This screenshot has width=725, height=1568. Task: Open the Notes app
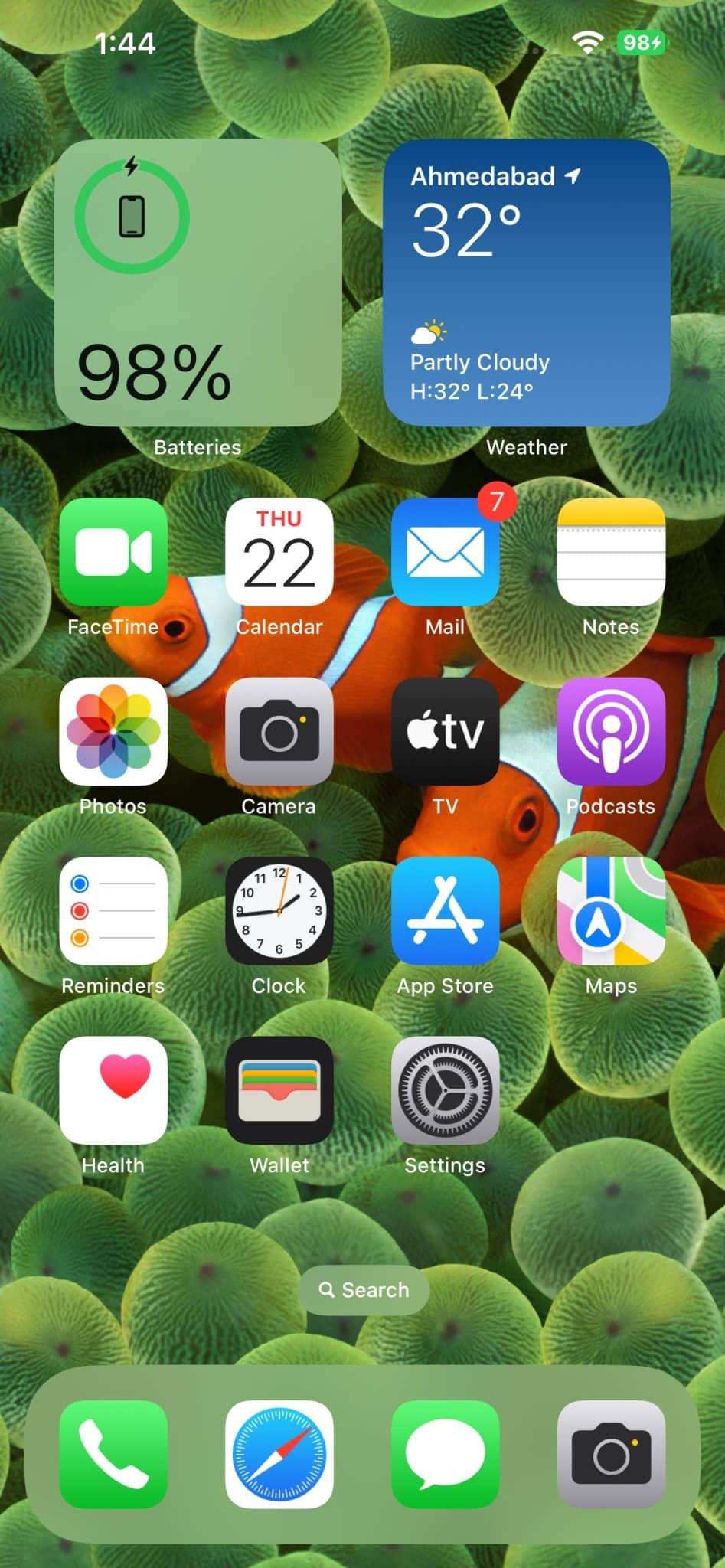pyautogui.click(x=611, y=551)
